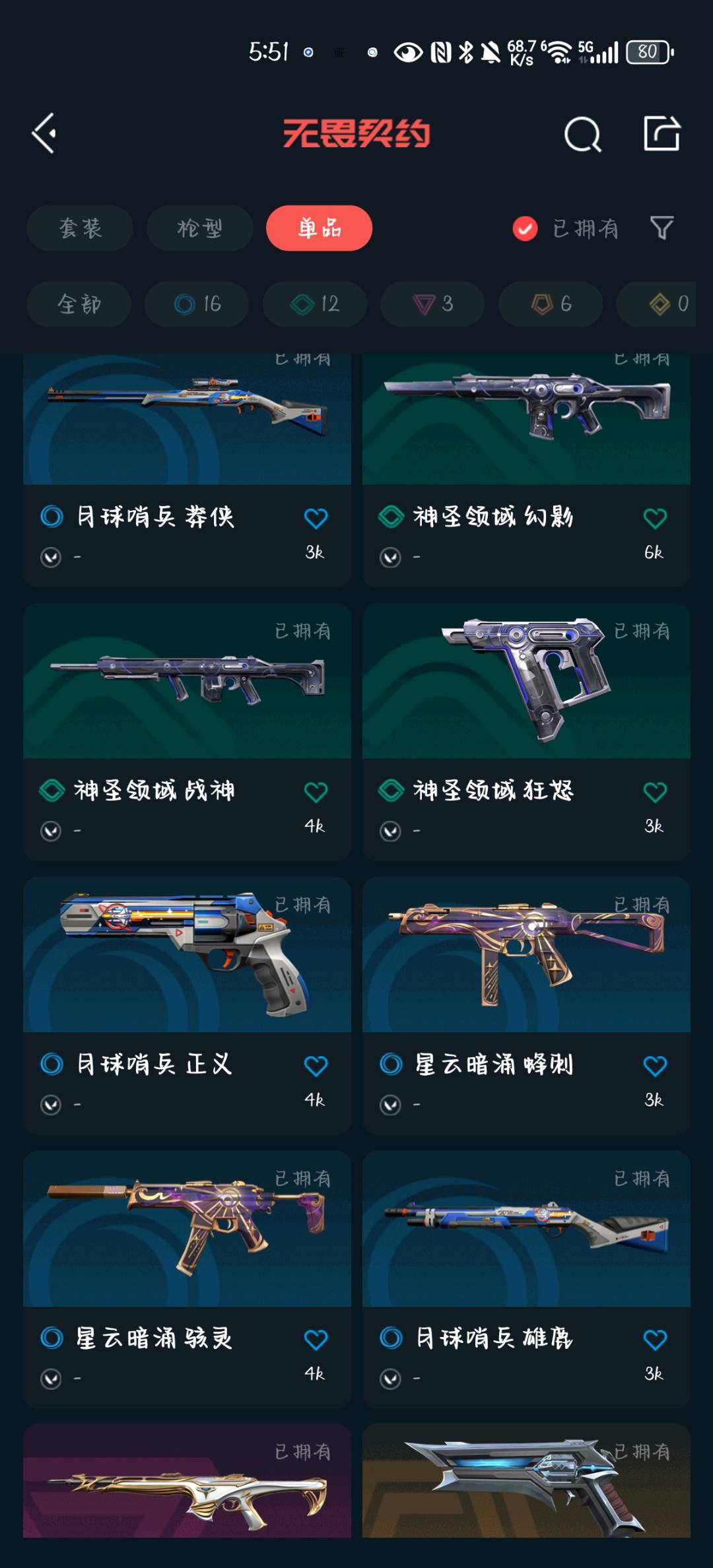713x1568 pixels.
Task: Uncheck the 已拥有 filter checkbox
Action: point(526,228)
